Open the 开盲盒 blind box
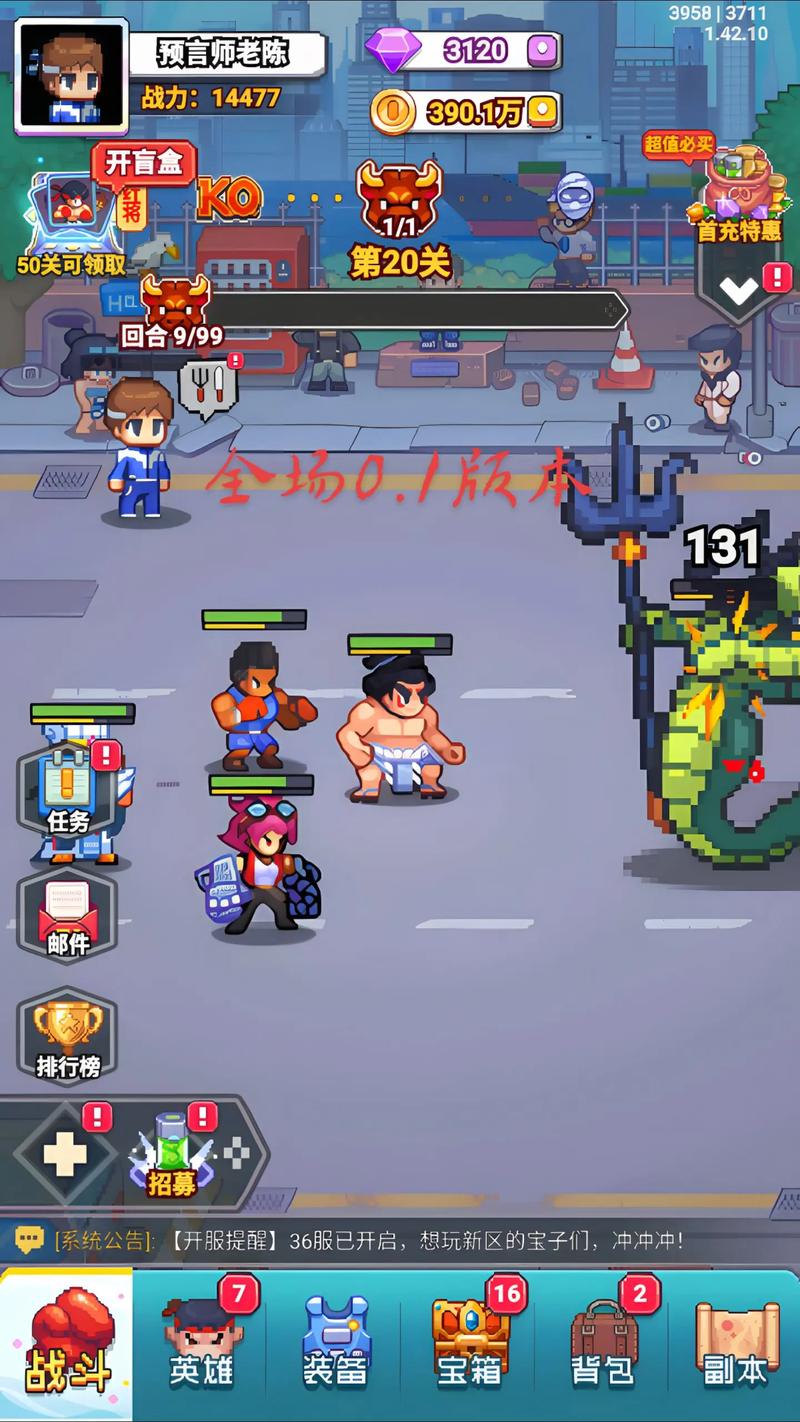 [x=144, y=163]
